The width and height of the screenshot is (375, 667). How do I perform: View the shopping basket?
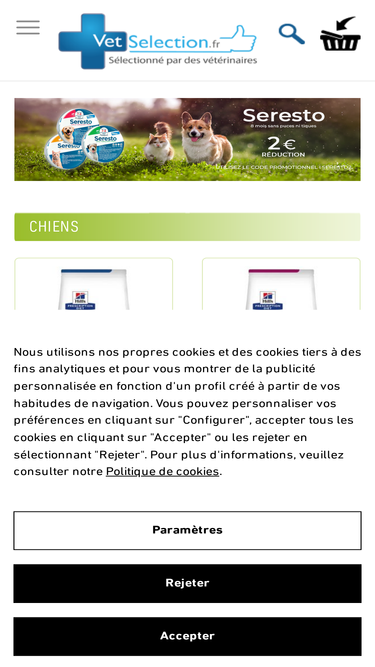340,34
